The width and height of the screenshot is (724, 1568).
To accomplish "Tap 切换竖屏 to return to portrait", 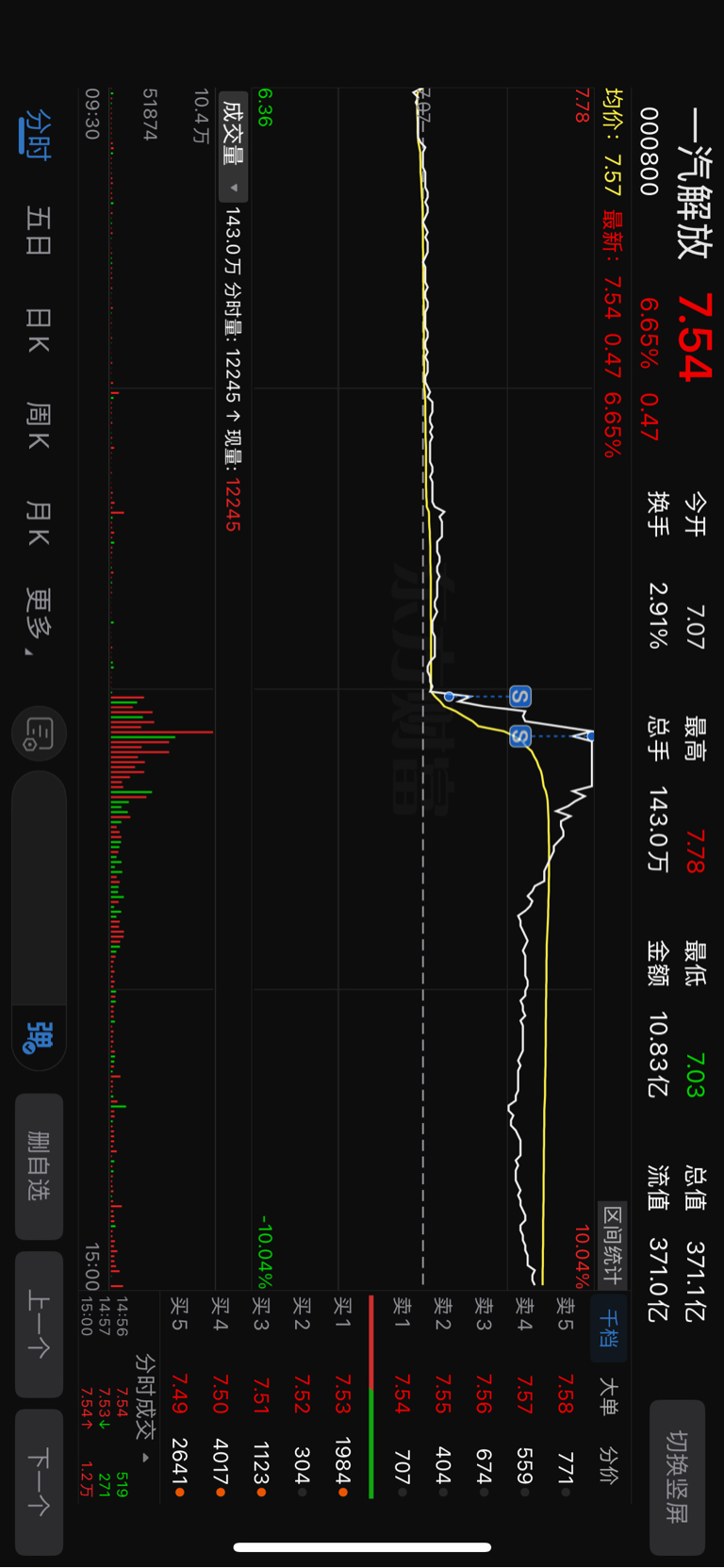I will pos(677,1477).
